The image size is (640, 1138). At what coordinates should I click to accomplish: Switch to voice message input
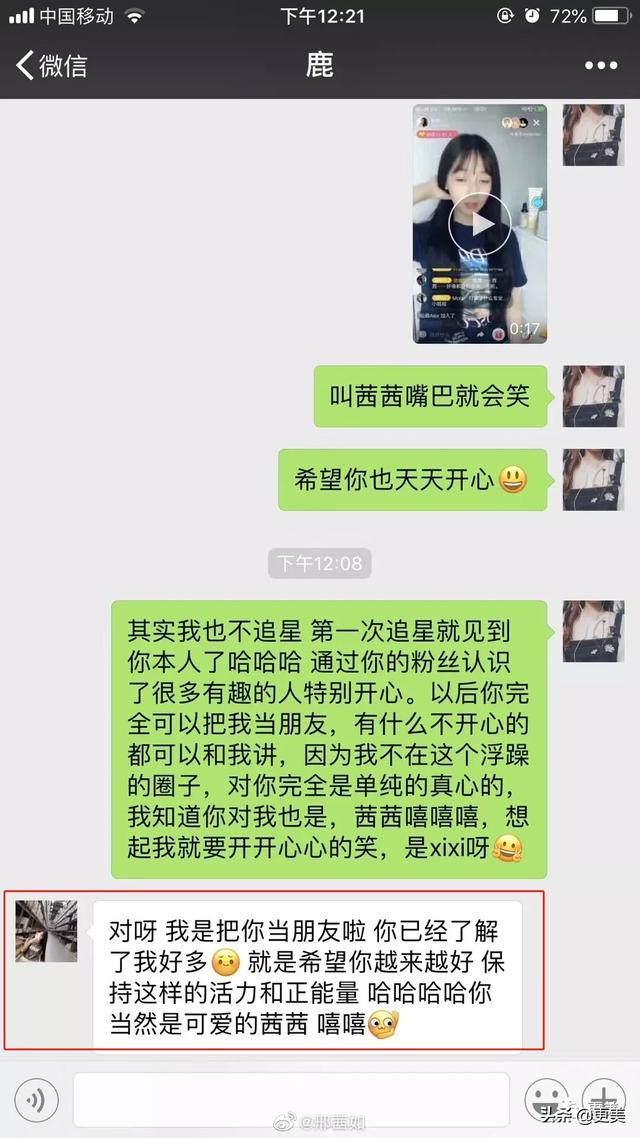click(35, 1101)
